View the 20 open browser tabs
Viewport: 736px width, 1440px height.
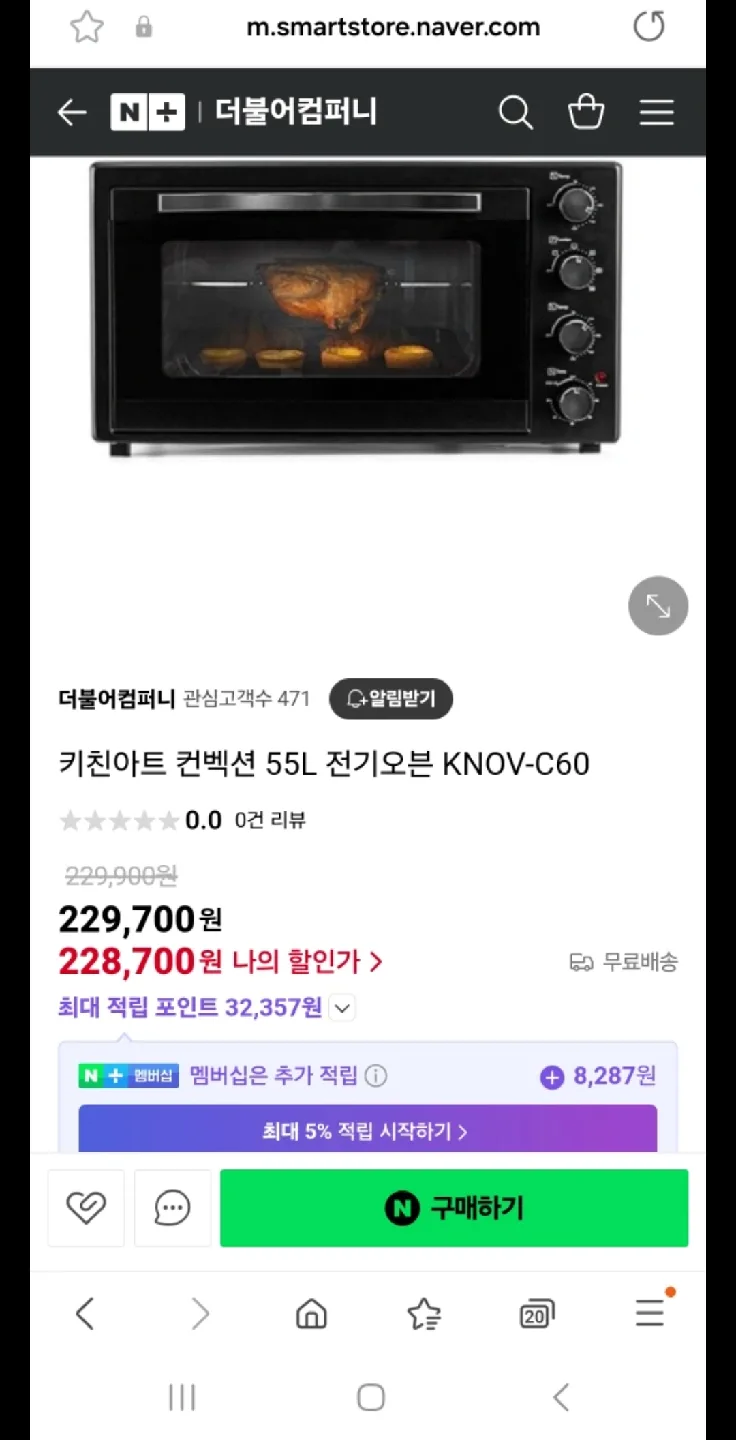pos(537,1314)
